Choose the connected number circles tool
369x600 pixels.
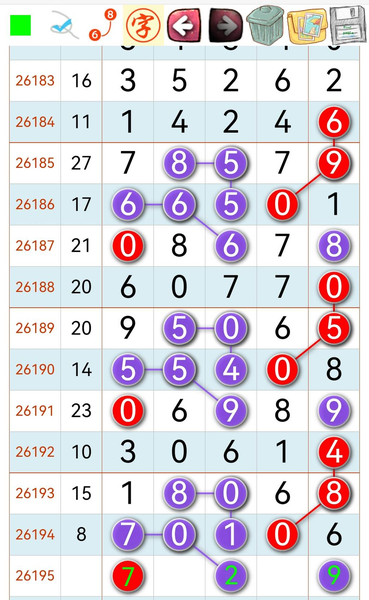click(103, 25)
